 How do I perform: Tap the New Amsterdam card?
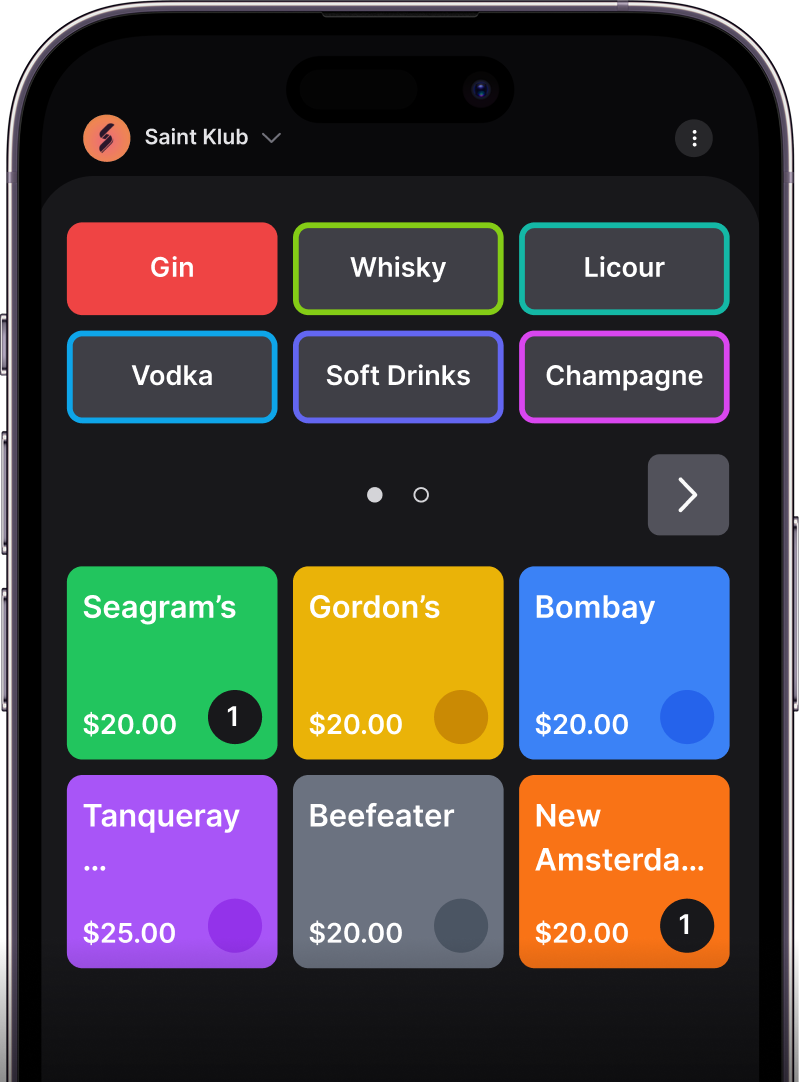click(624, 871)
